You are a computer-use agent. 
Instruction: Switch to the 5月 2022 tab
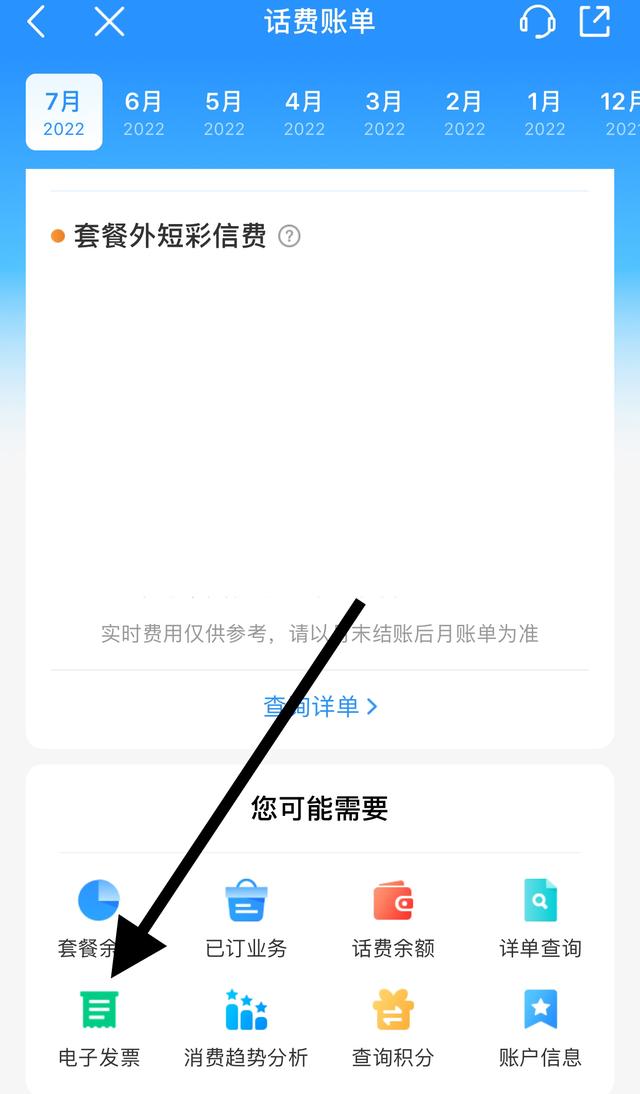pyautogui.click(x=224, y=113)
